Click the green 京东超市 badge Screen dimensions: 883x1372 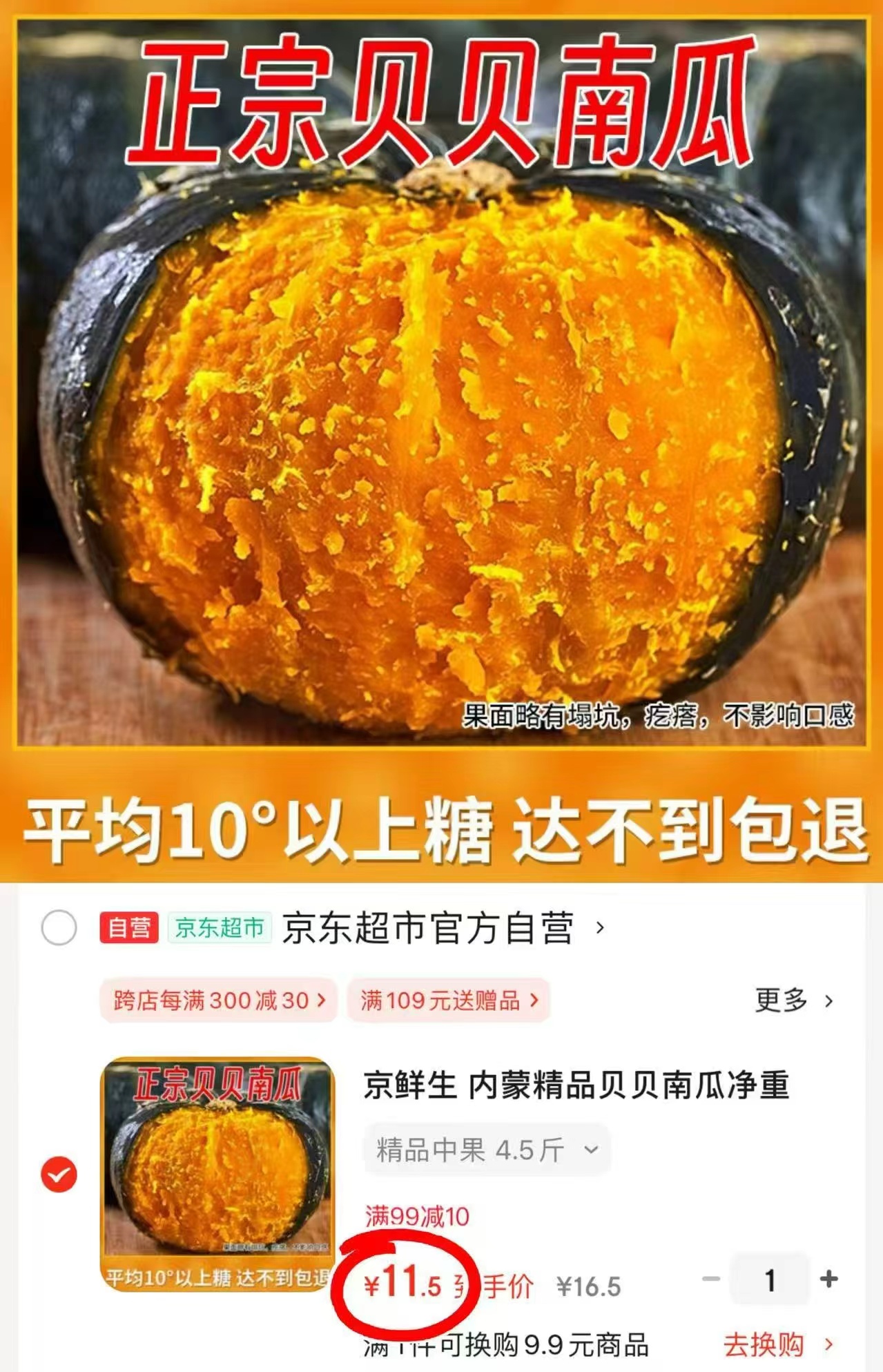tap(220, 927)
